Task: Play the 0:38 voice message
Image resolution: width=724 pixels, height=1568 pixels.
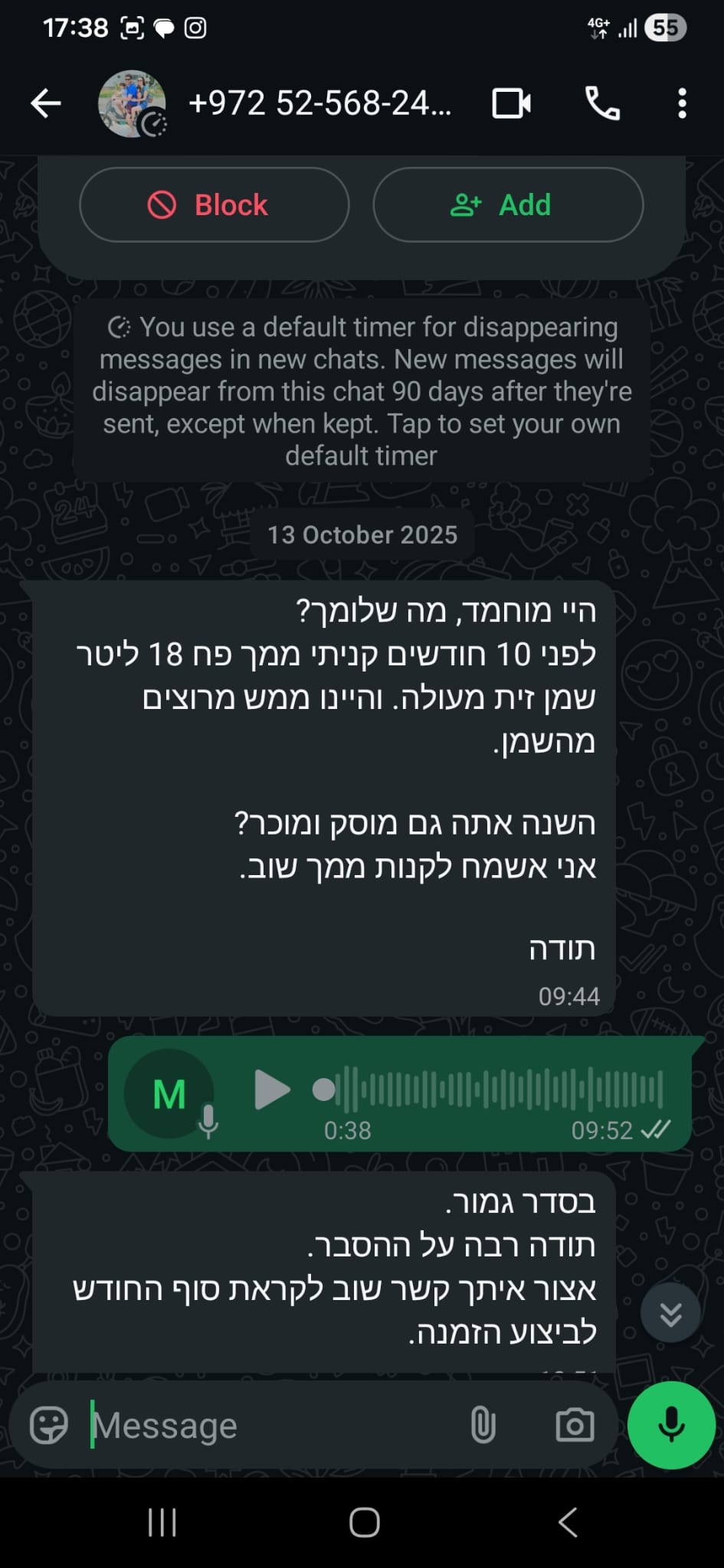Action: 271,1089
